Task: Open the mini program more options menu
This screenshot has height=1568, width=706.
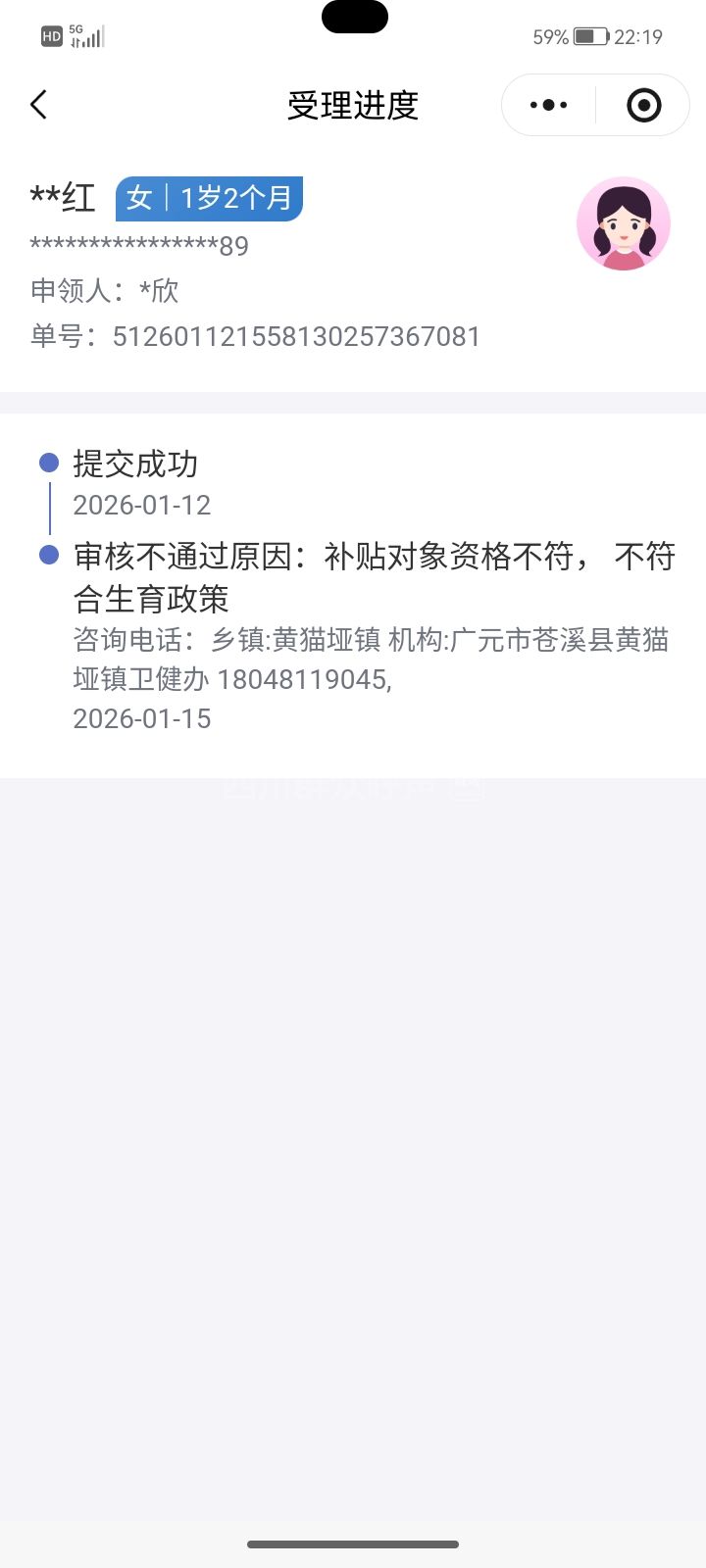Action: [x=548, y=105]
